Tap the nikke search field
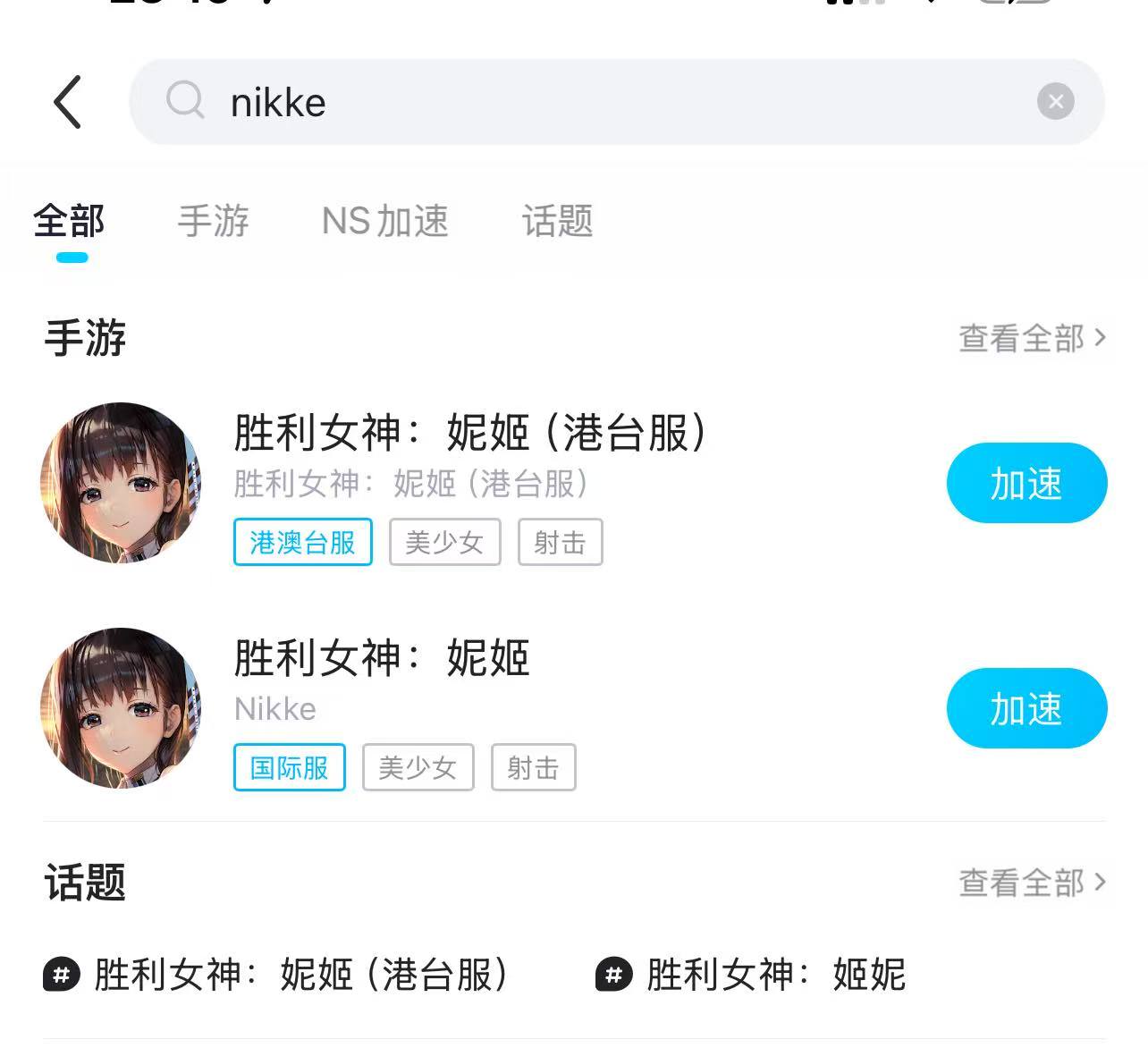This screenshot has height=1048, width=1148. tap(581, 102)
